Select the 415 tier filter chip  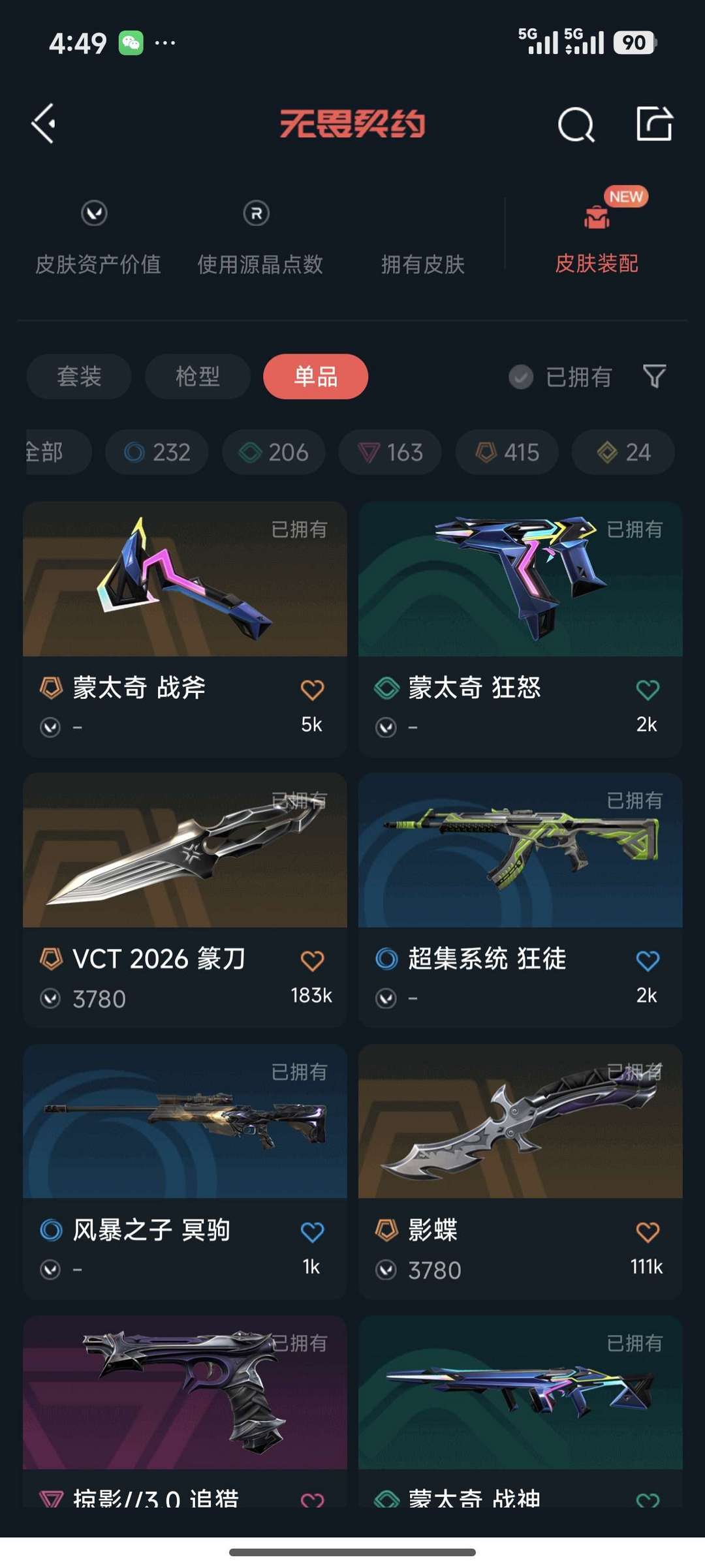click(506, 452)
